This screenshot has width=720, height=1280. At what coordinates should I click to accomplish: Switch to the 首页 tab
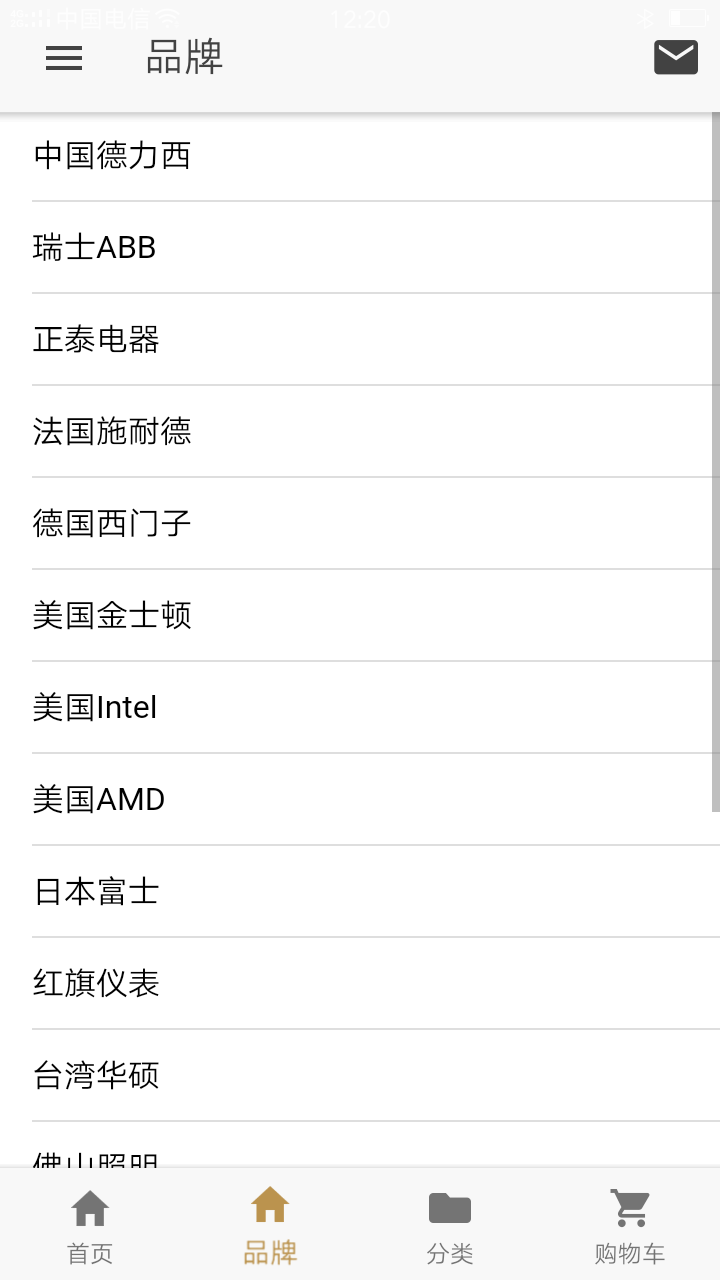click(x=90, y=1226)
